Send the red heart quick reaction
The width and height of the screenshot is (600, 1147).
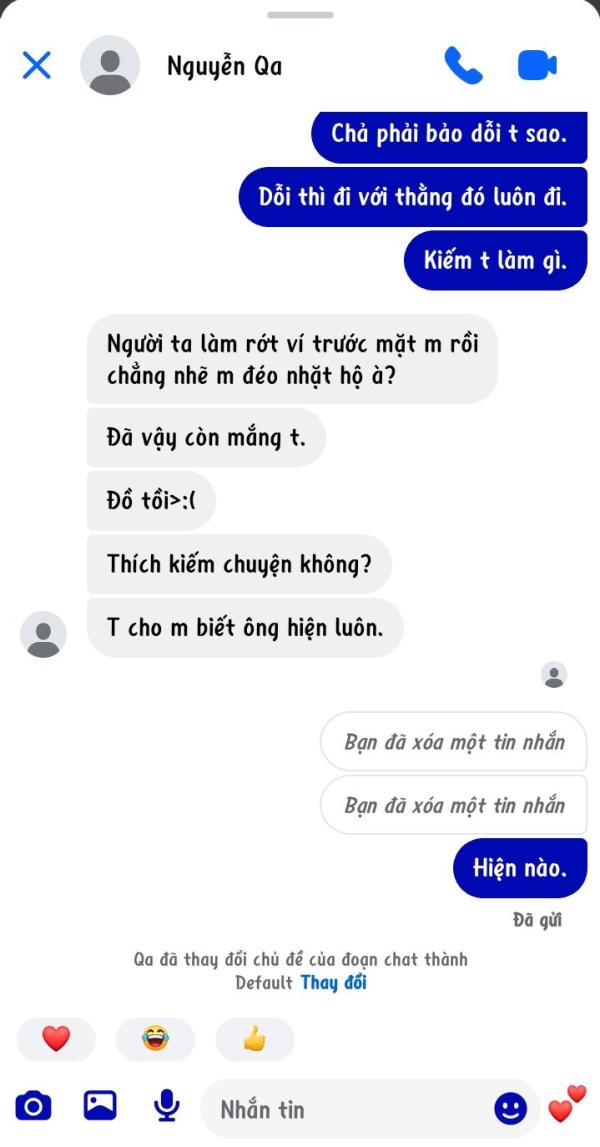[x=56, y=1039]
